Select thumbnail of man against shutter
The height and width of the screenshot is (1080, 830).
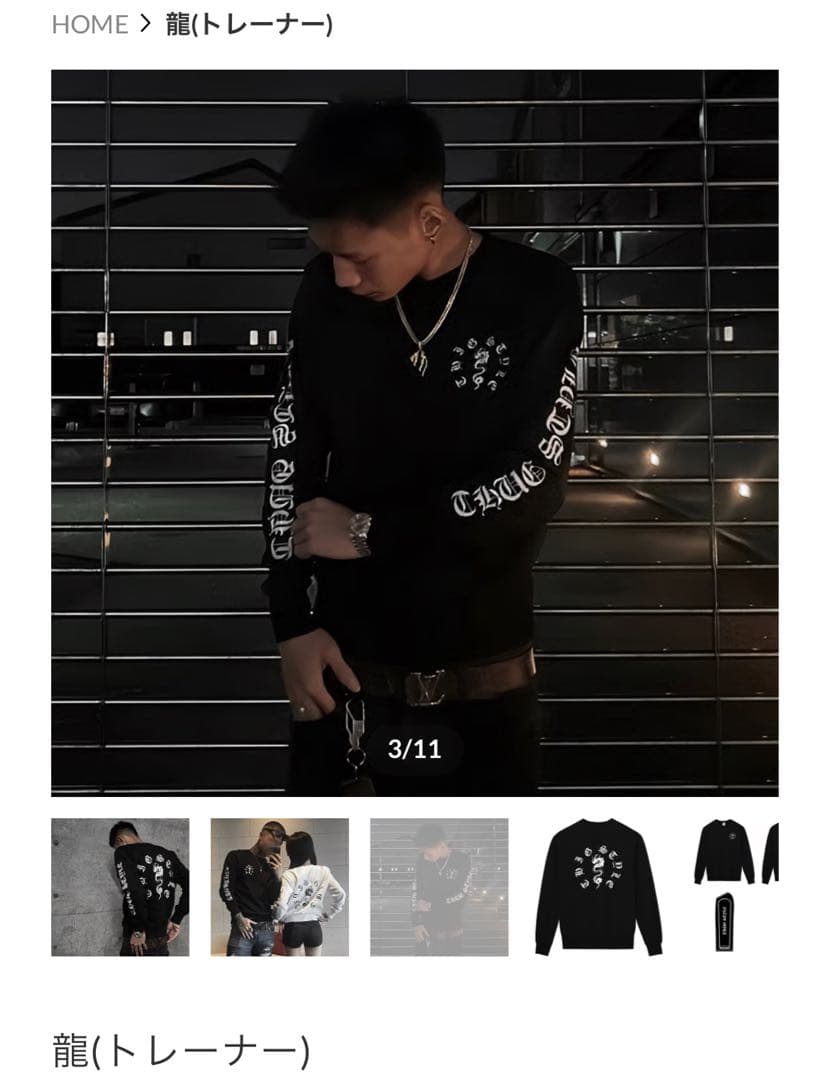click(439, 887)
